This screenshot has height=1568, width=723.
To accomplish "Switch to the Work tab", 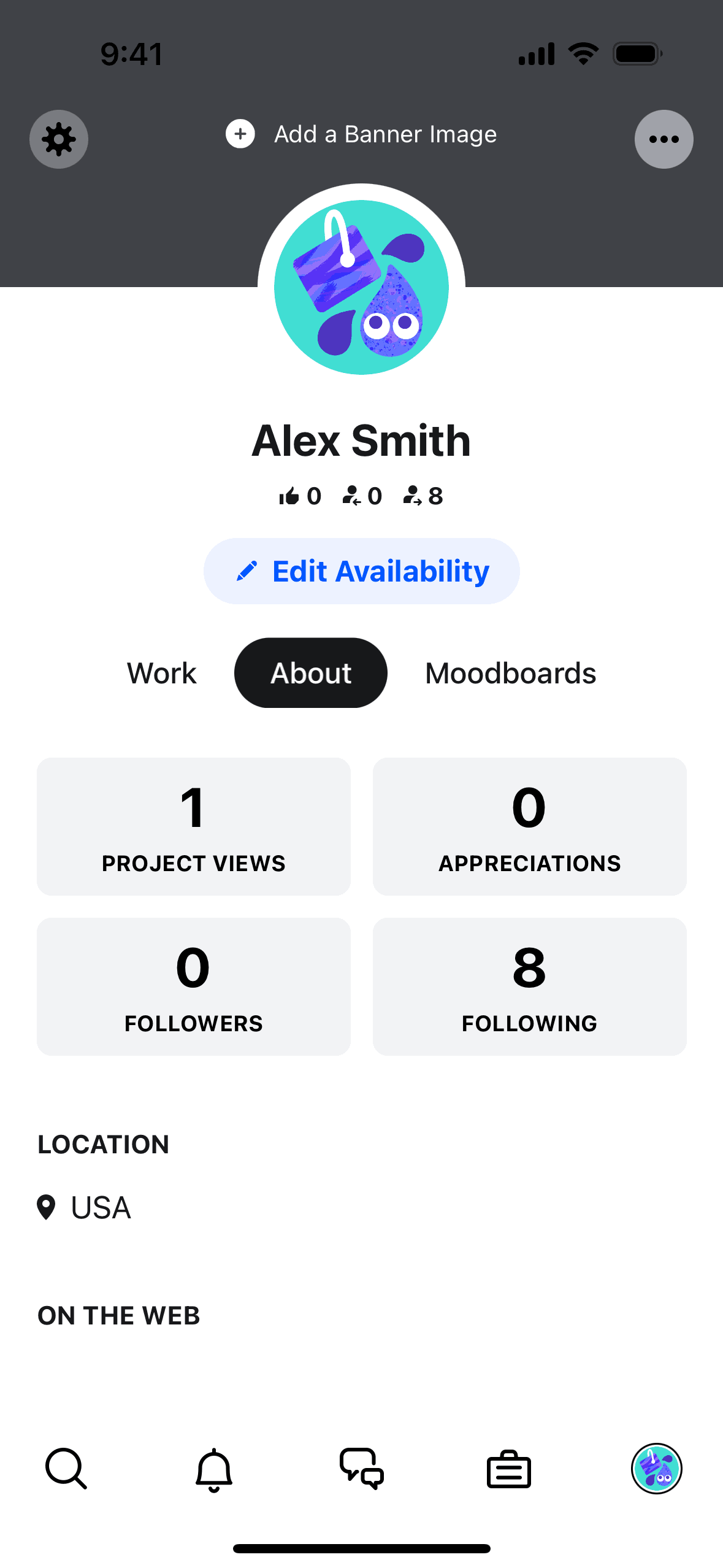I will [x=161, y=673].
